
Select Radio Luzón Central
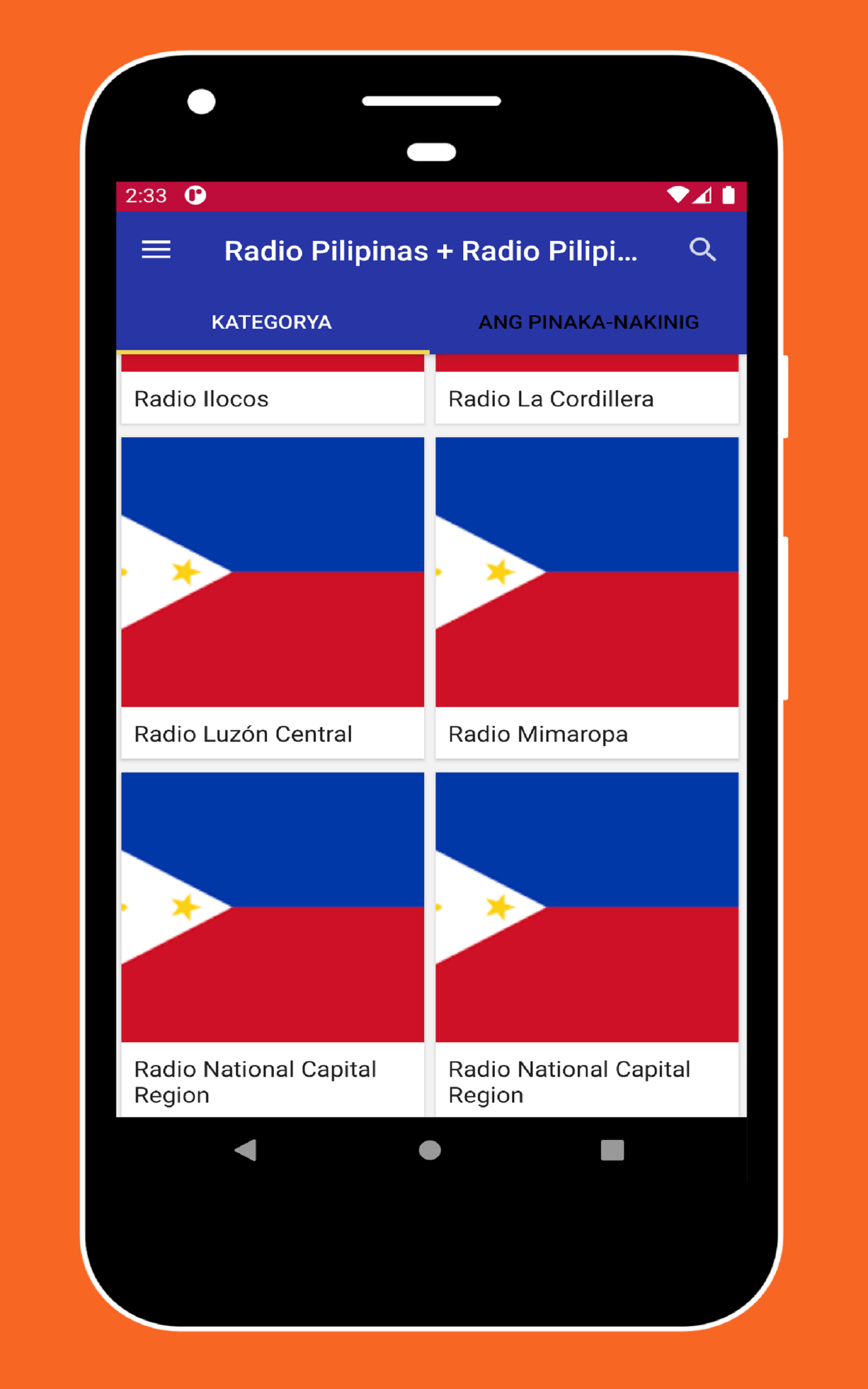click(x=272, y=734)
